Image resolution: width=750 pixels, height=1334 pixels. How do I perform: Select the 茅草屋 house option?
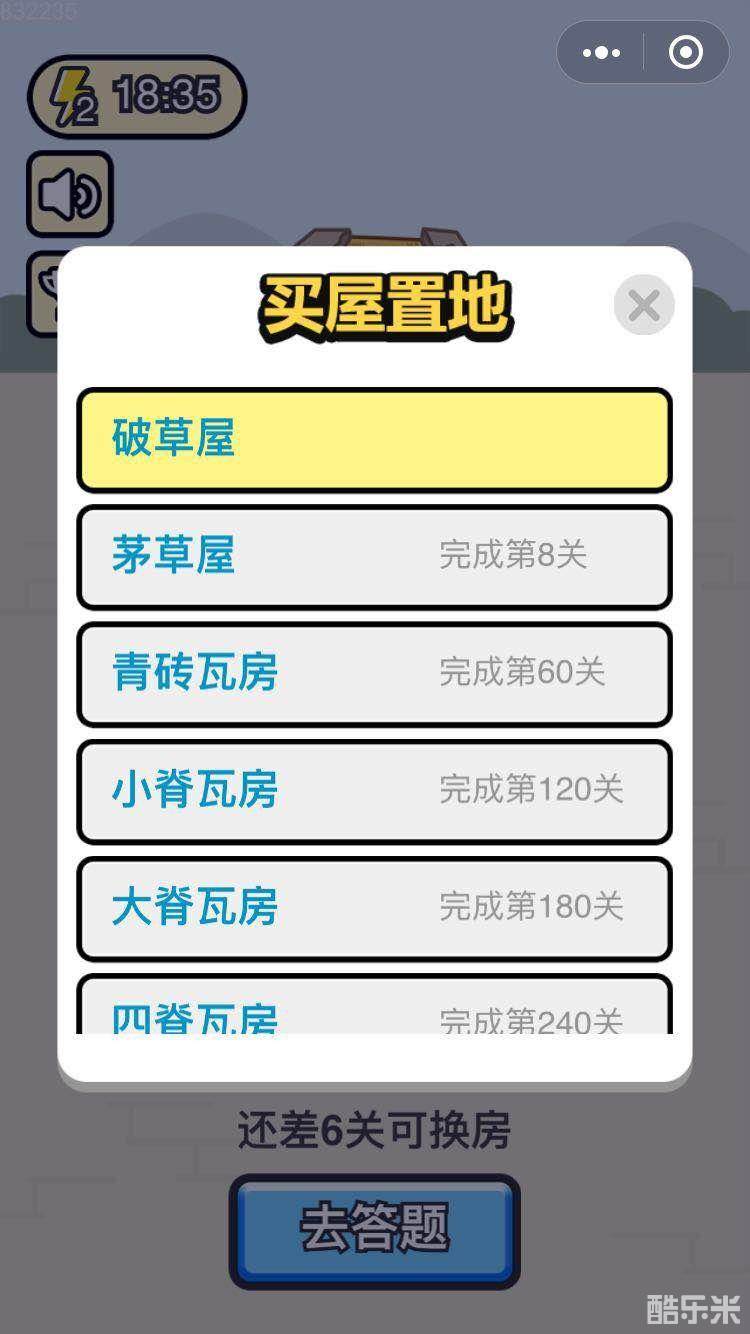click(x=375, y=557)
